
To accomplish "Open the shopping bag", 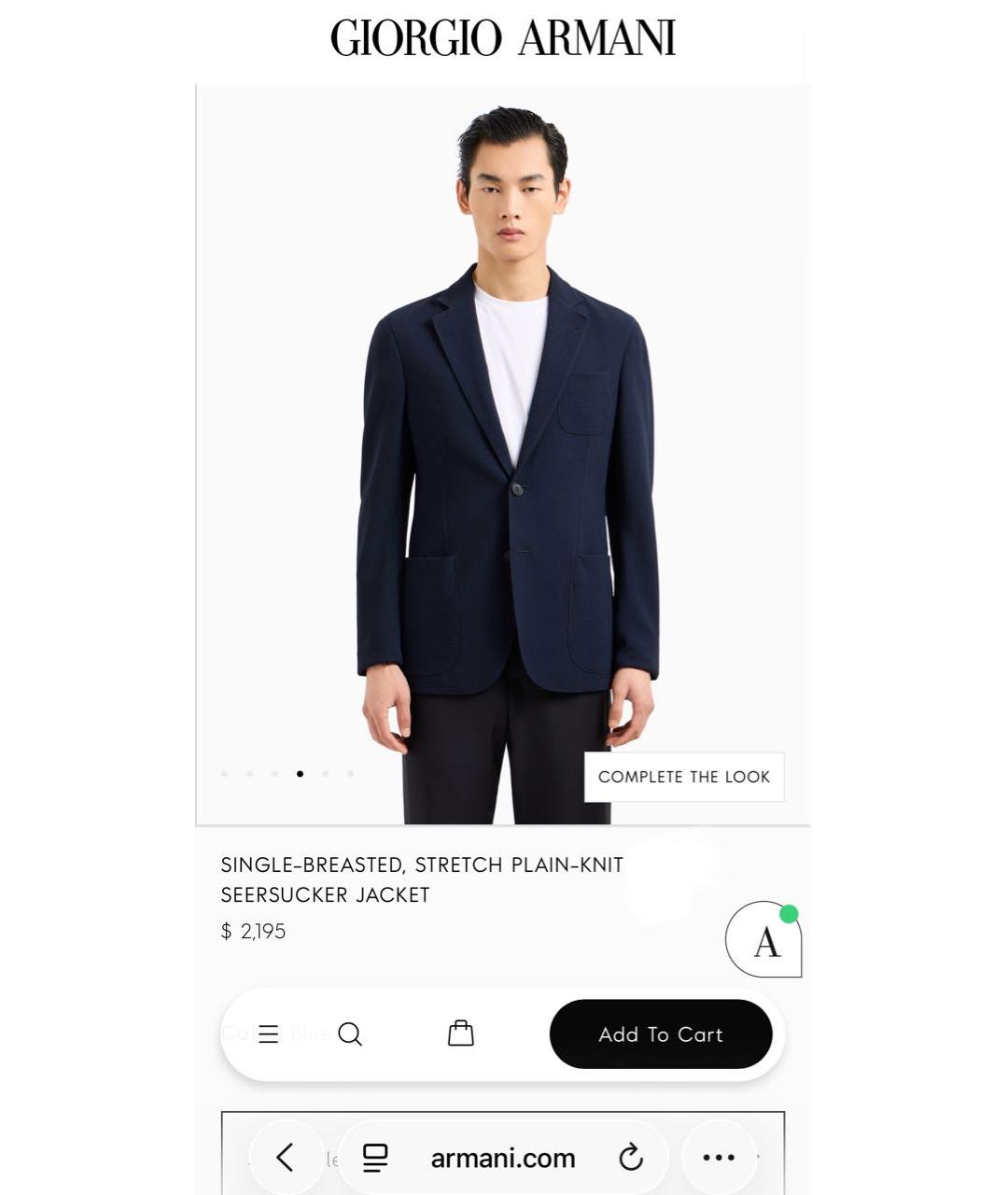I will pos(461,1033).
